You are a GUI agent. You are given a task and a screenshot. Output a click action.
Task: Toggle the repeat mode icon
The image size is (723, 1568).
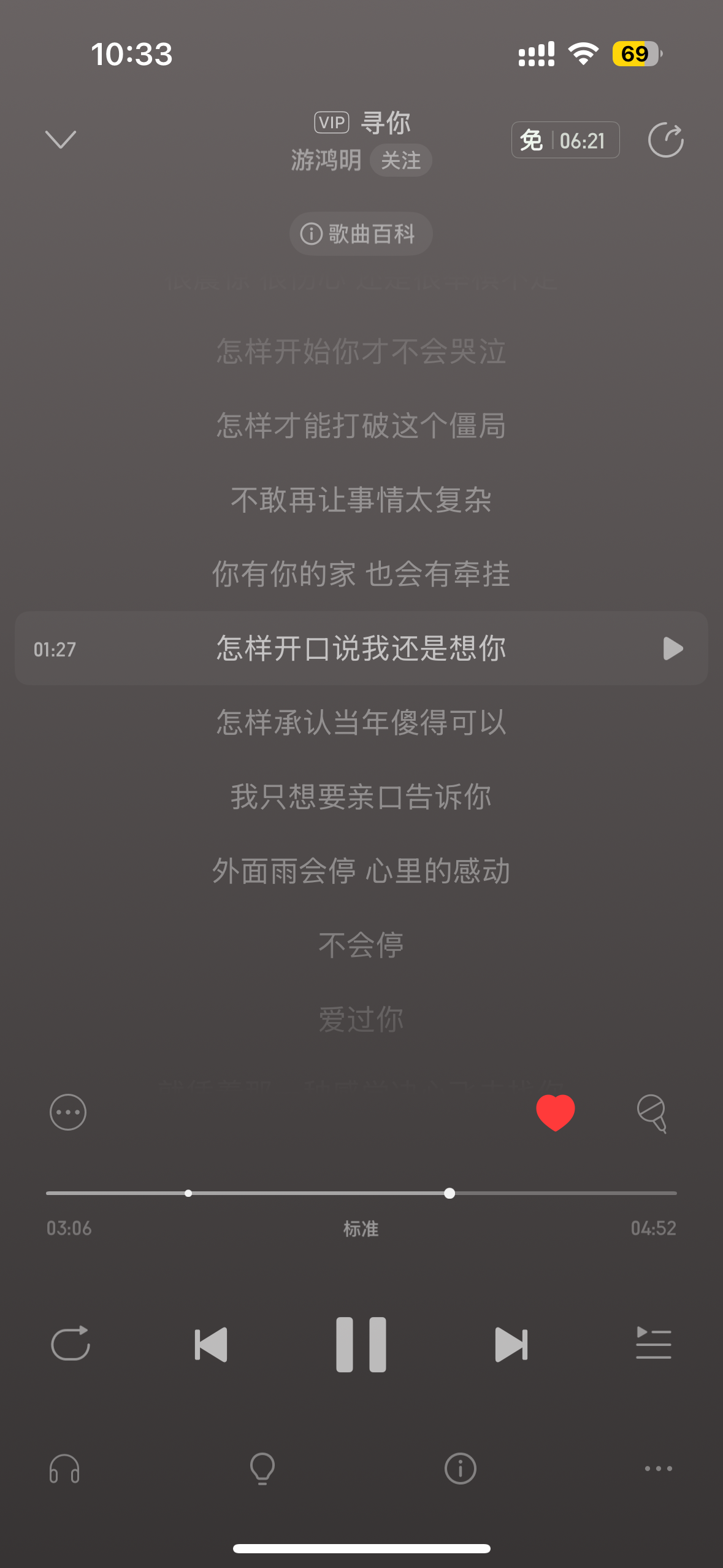pyautogui.click(x=71, y=1344)
